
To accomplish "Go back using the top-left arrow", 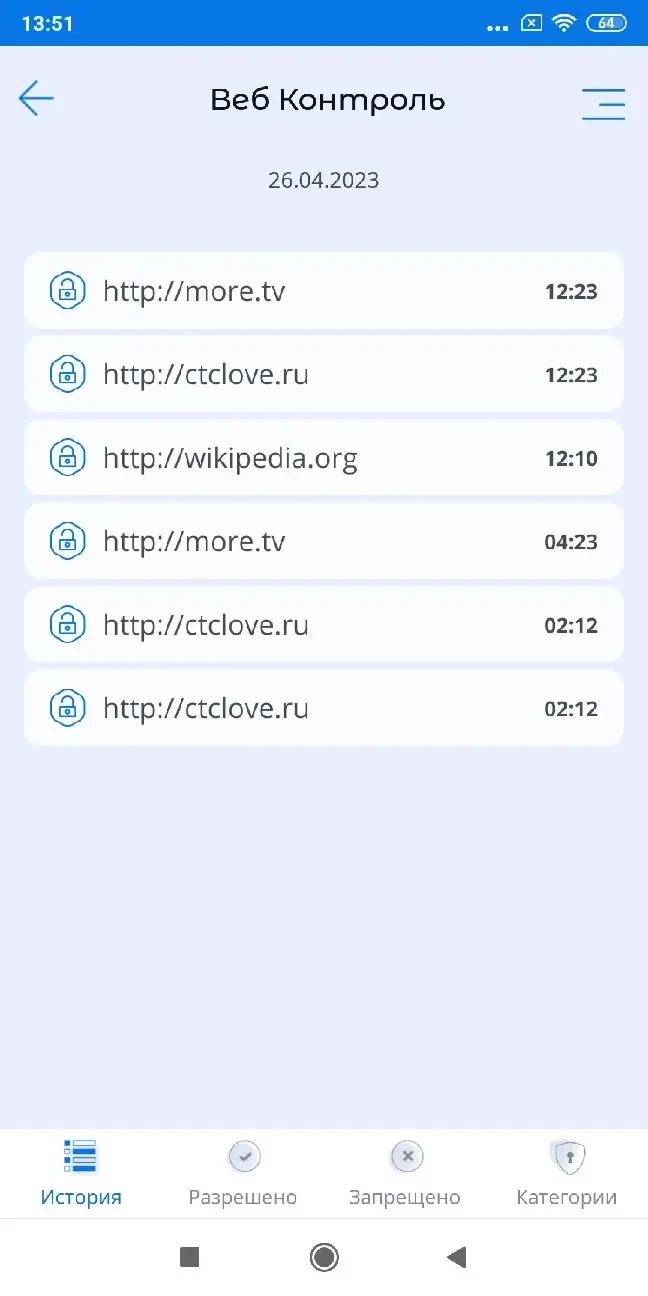I will pyautogui.click(x=36, y=98).
